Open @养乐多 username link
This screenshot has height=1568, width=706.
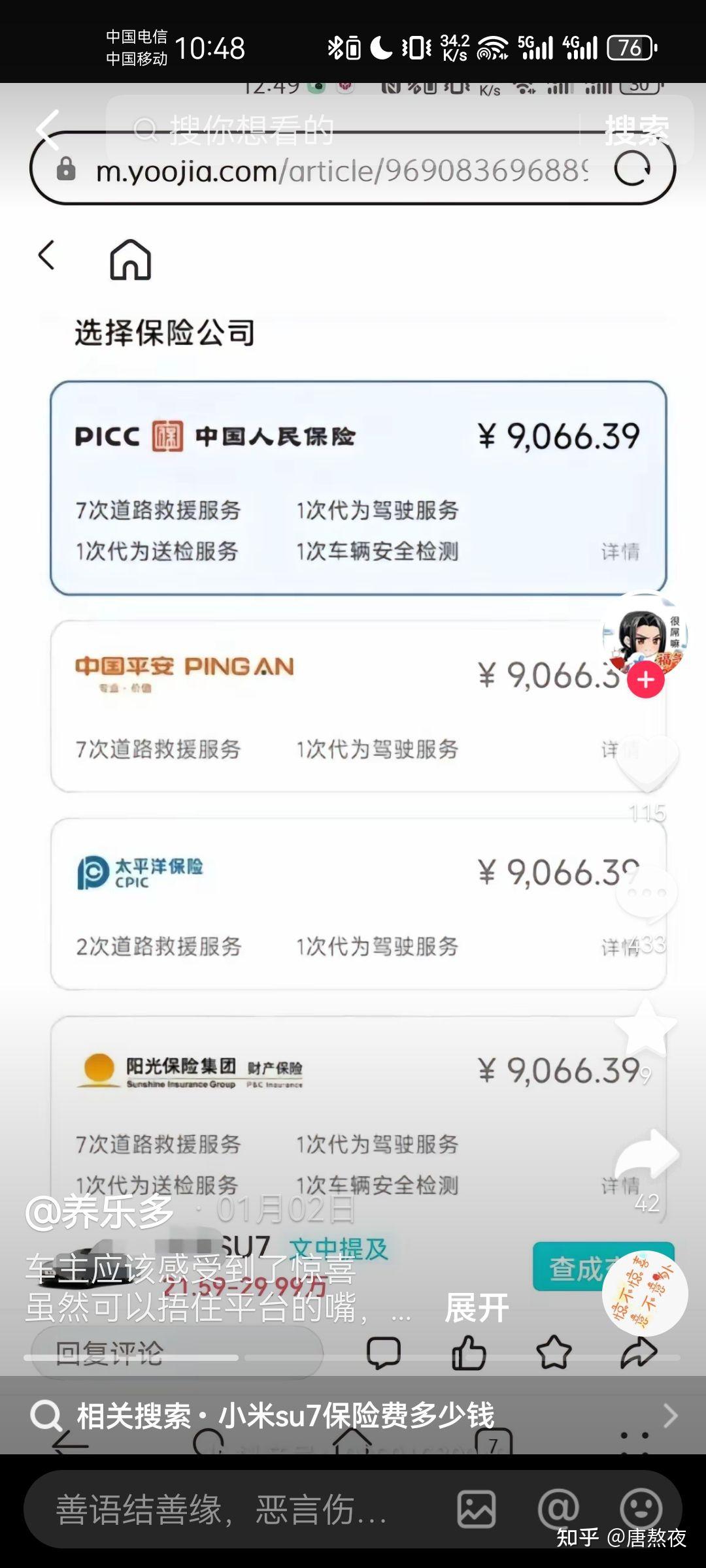point(99,1211)
